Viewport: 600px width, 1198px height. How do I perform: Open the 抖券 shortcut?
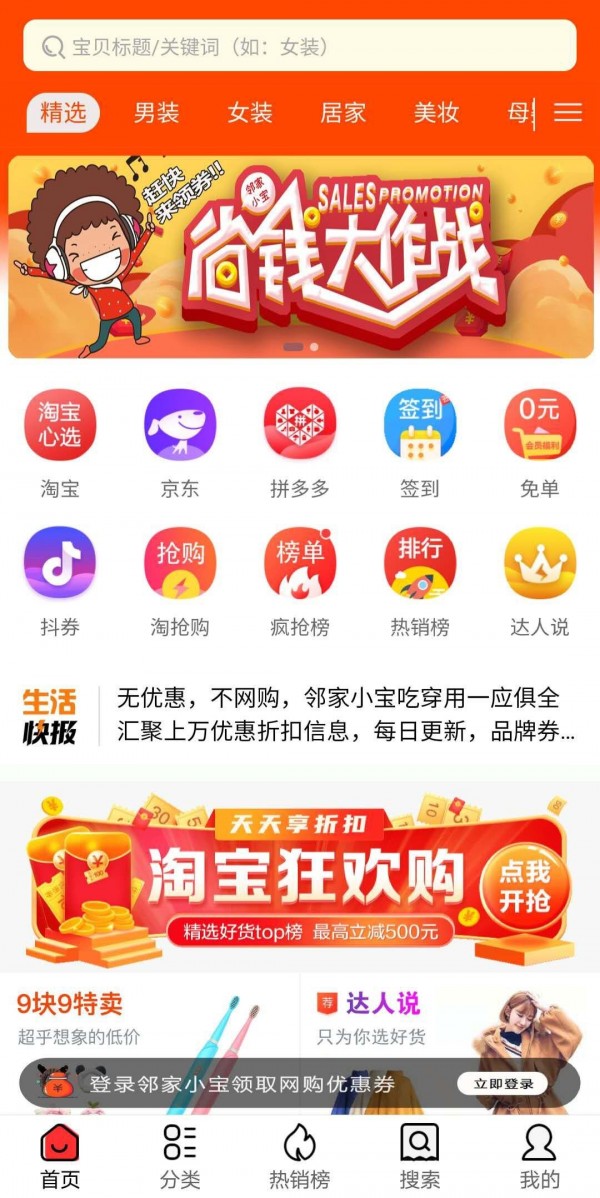pos(60,564)
